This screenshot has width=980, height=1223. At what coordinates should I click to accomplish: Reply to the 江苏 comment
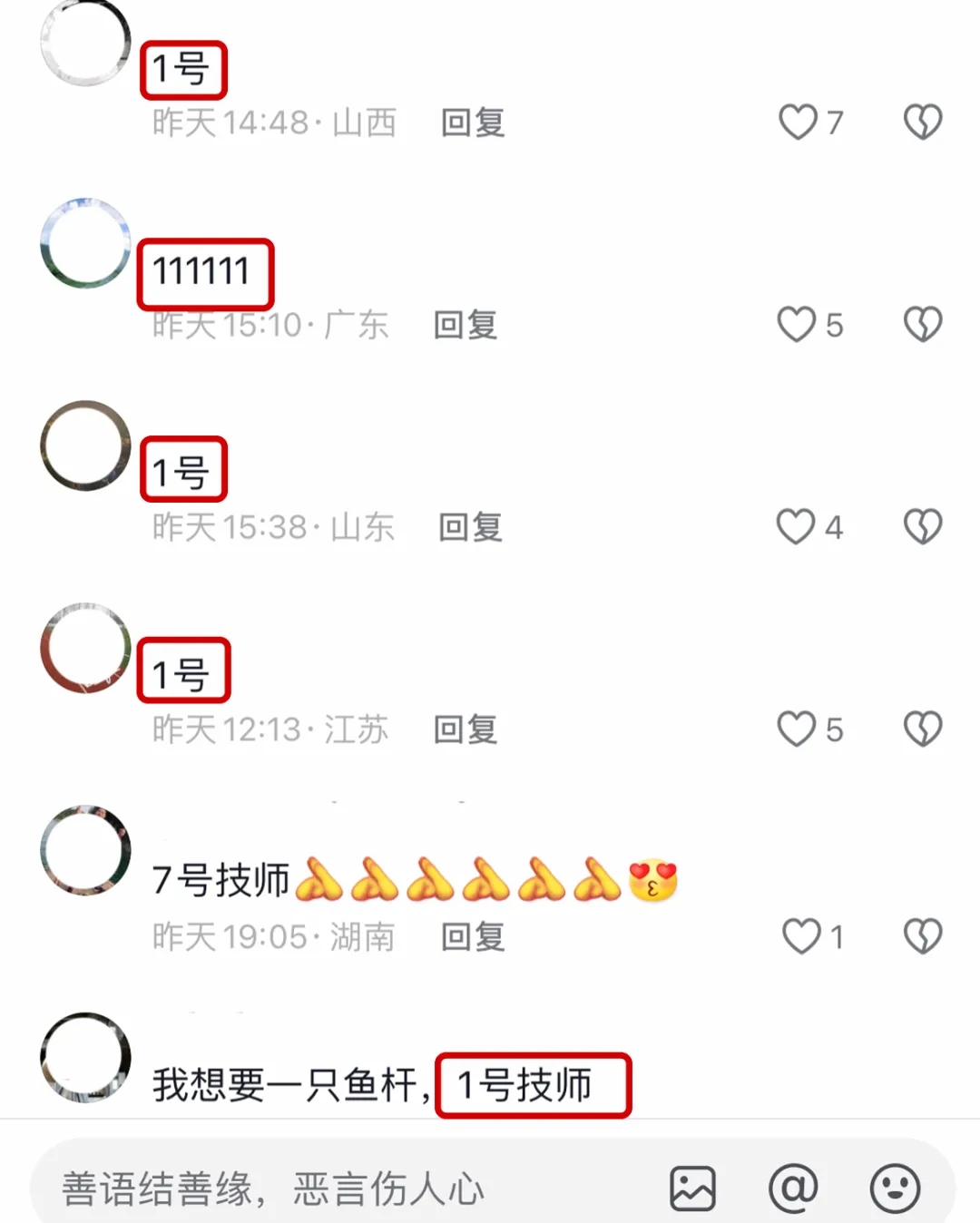coord(465,729)
